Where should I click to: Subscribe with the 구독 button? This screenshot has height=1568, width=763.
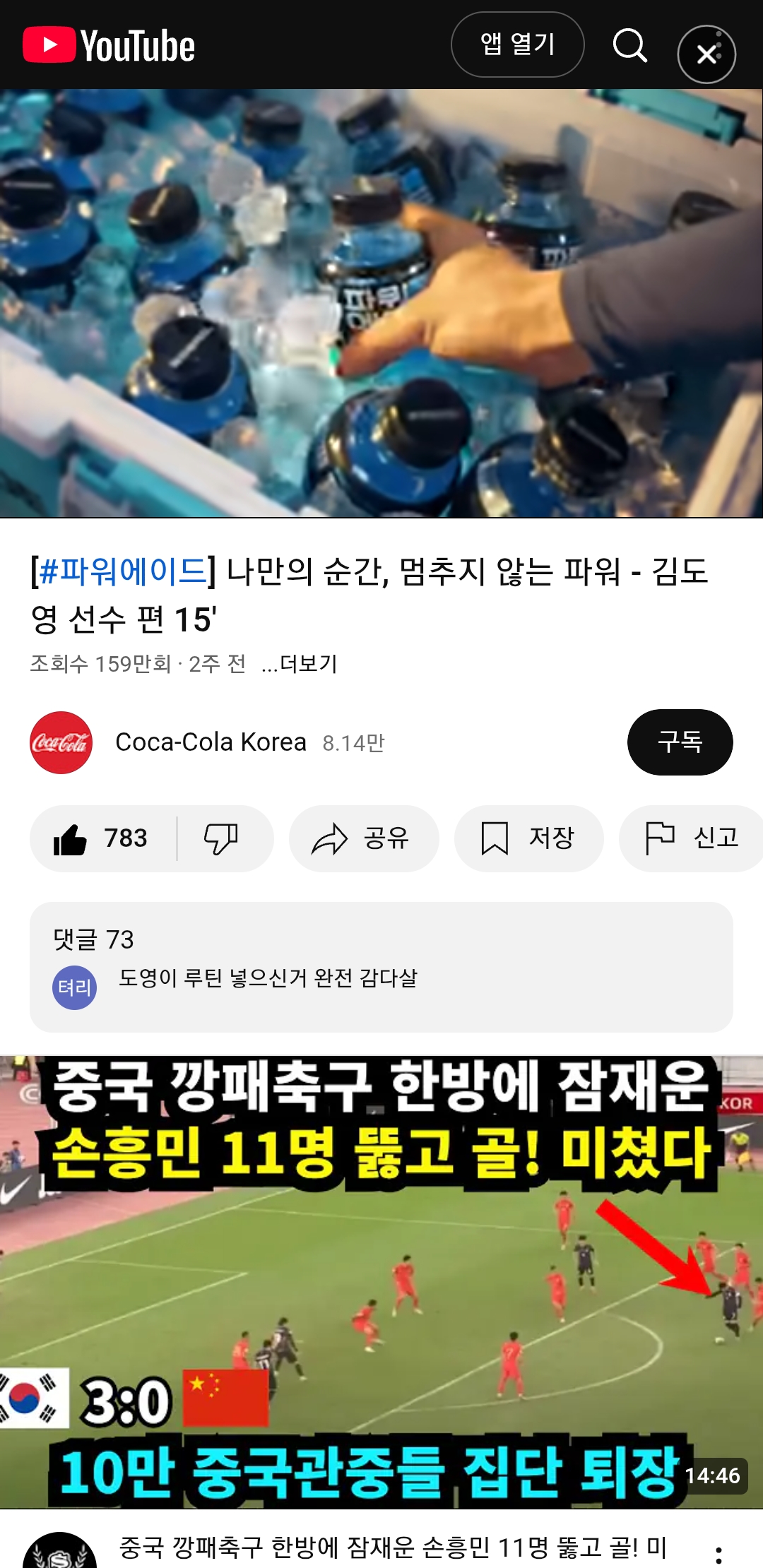coord(680,742)
